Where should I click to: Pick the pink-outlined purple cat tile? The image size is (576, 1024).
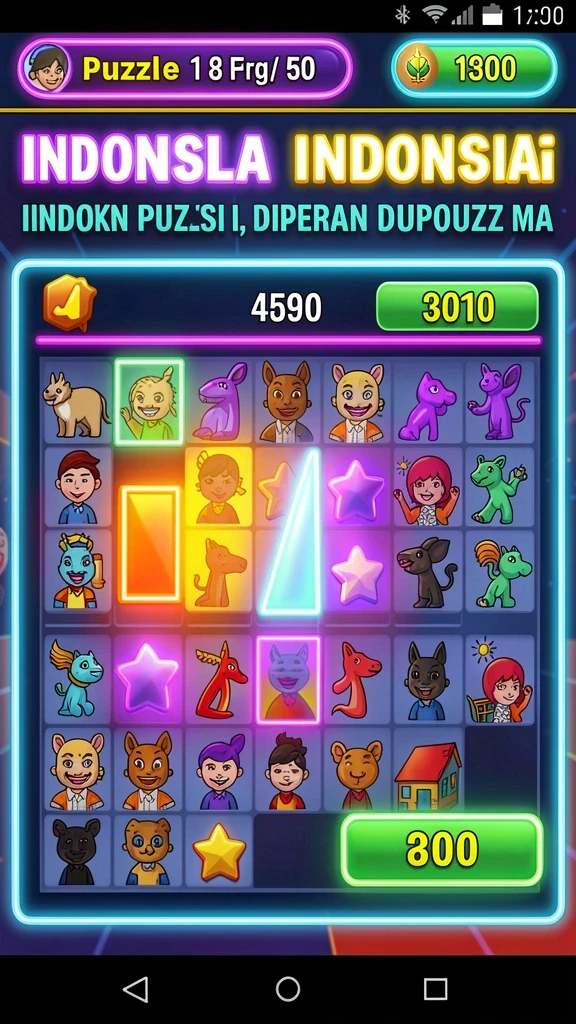click(x=288, y=680)
